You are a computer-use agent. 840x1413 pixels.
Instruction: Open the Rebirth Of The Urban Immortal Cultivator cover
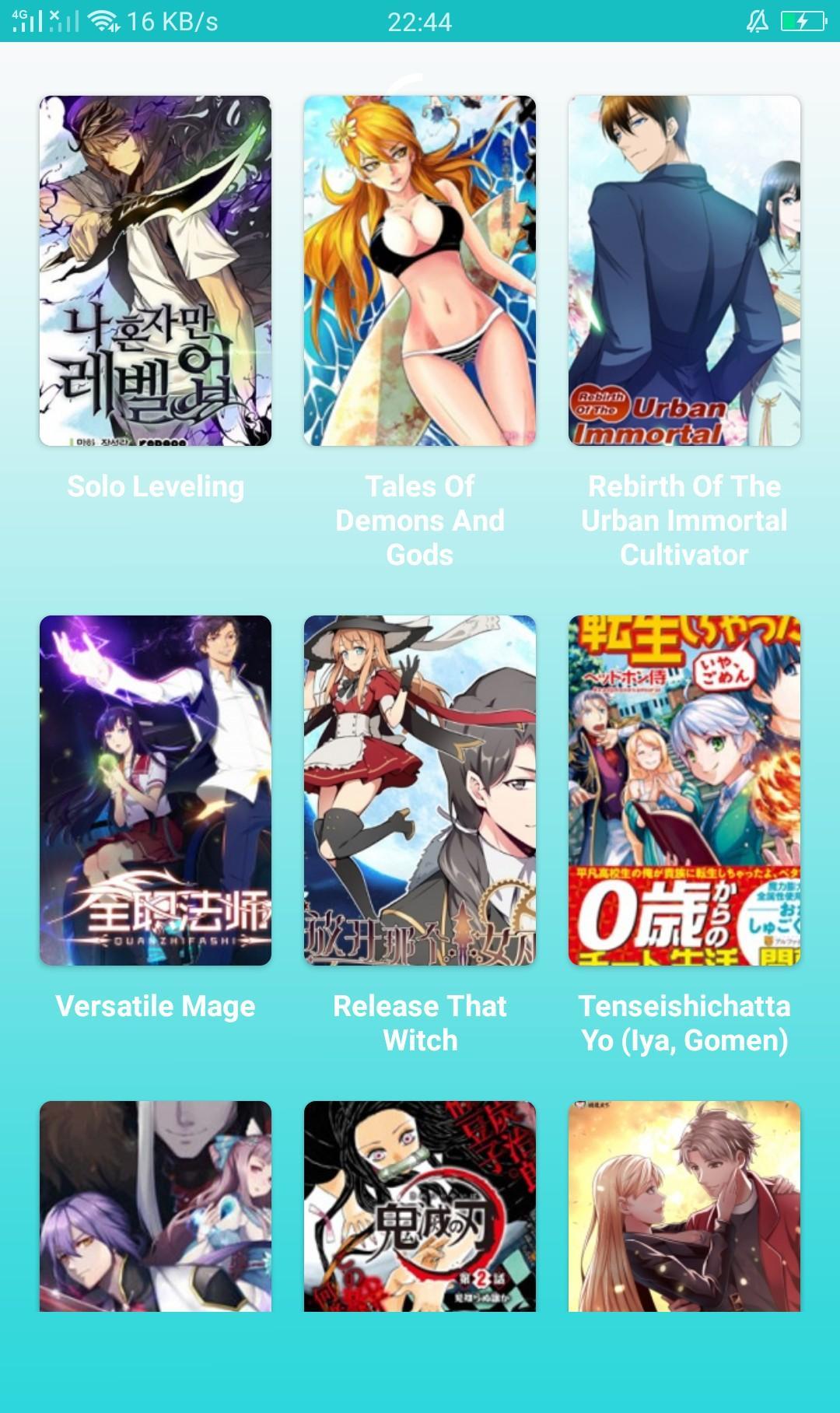click(684, 271)
